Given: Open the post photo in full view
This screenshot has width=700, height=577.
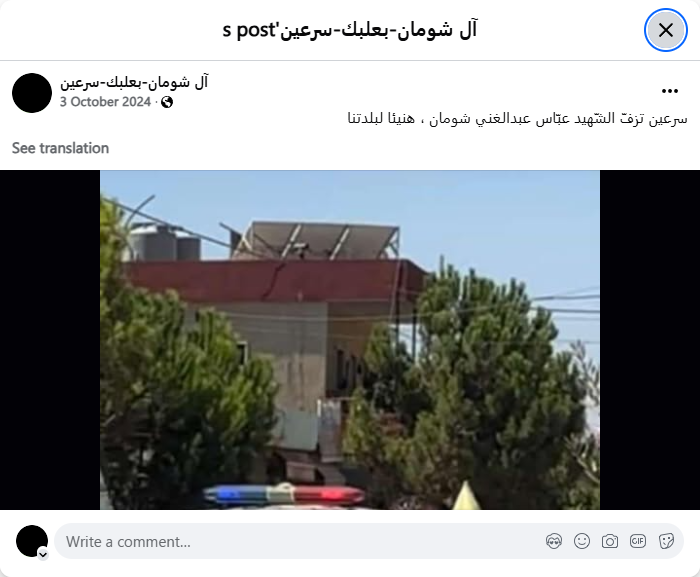Looking at the screenshot, I should click(350, 340).
